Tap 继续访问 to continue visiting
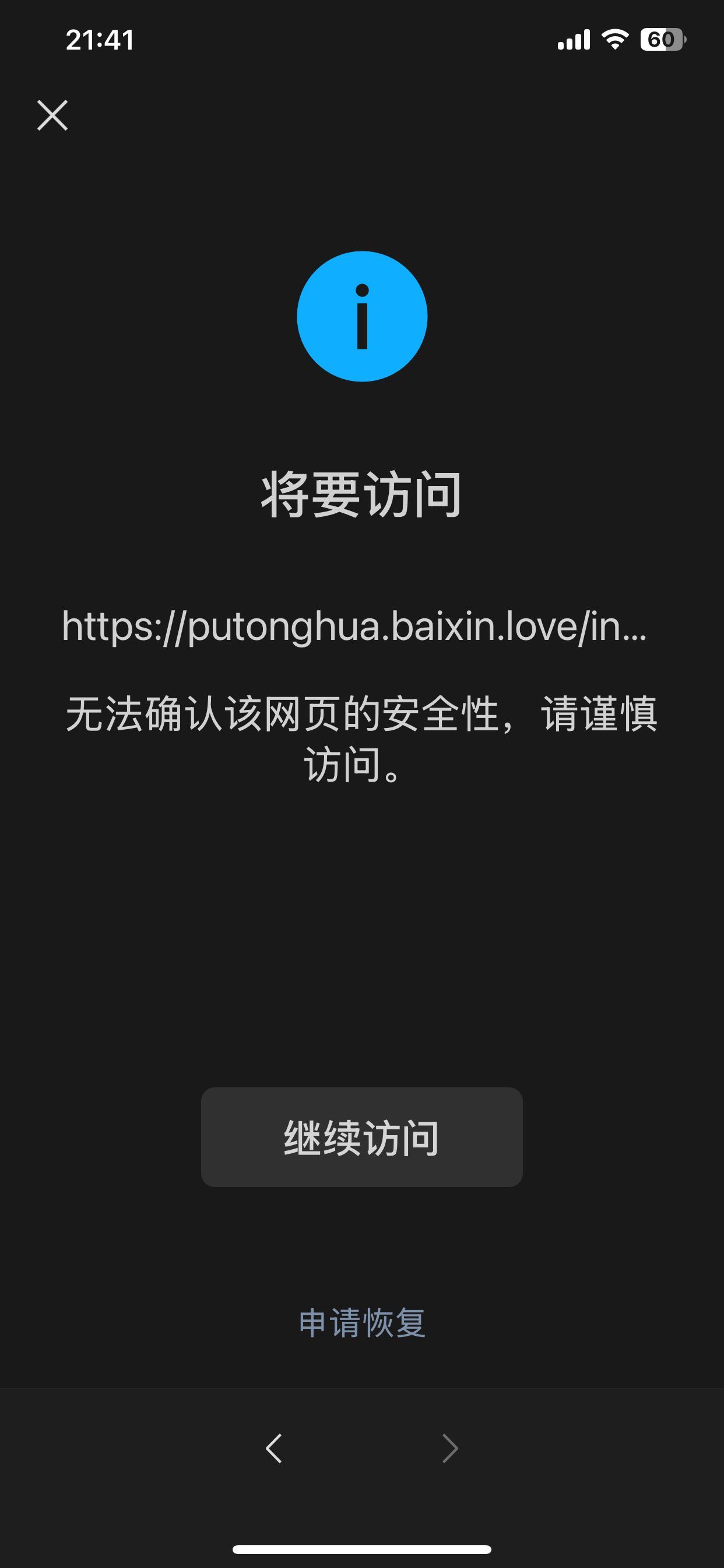Viewport: 724px width, 1568px height. tap(362, 1137)
